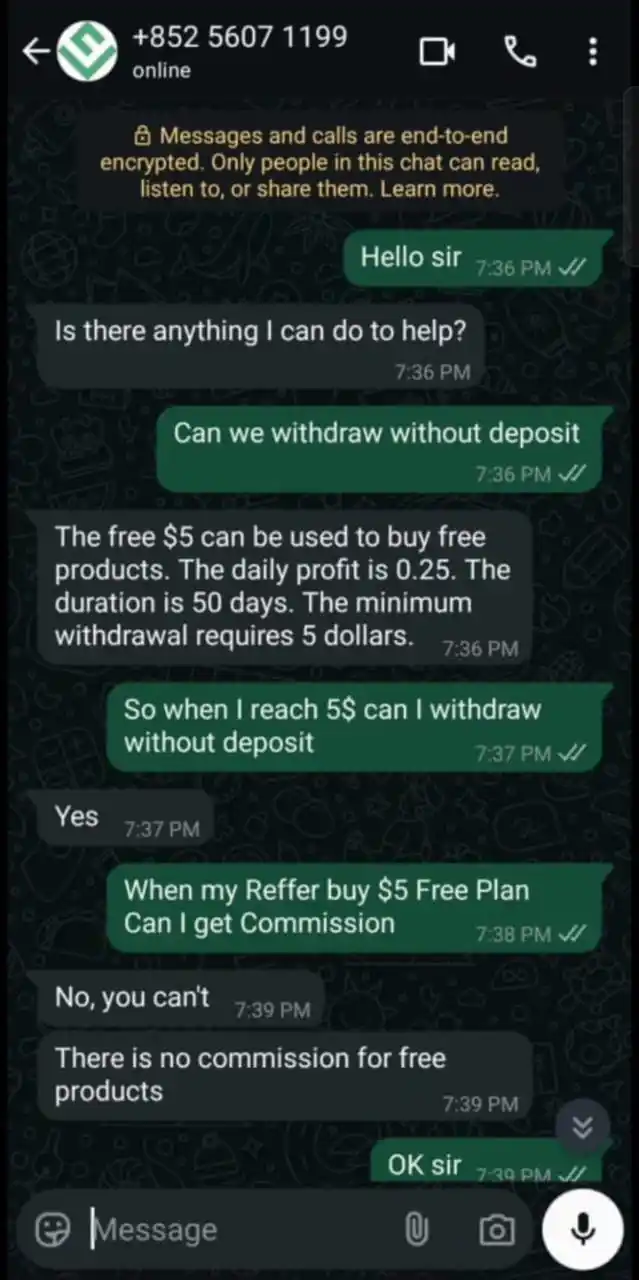The height and width of the screenshot is (1280, 639).
Task: Open the camera from message bar
Action: [x=496, y=1229]
